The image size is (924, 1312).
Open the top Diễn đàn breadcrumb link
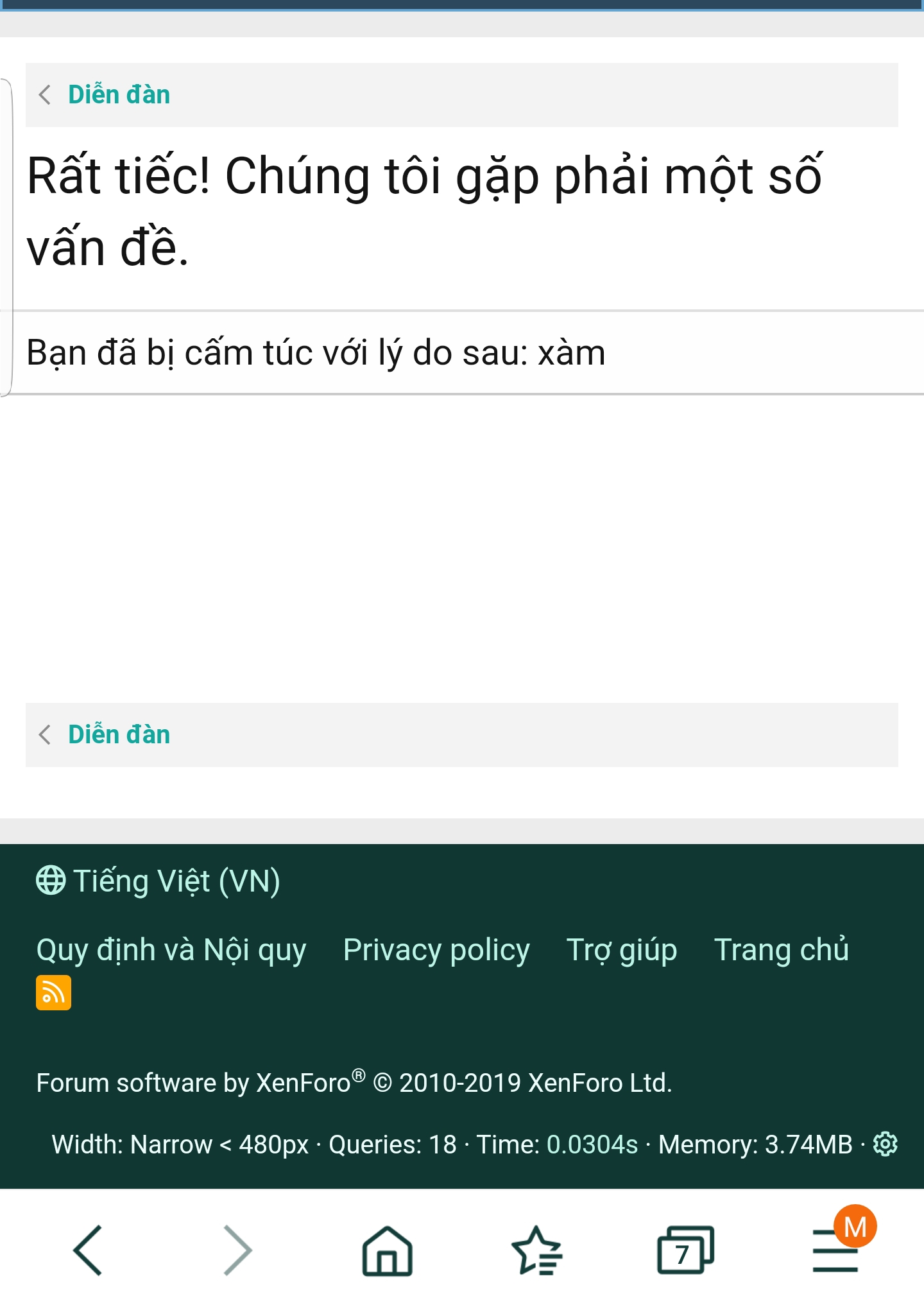click(x=119, y=95)
